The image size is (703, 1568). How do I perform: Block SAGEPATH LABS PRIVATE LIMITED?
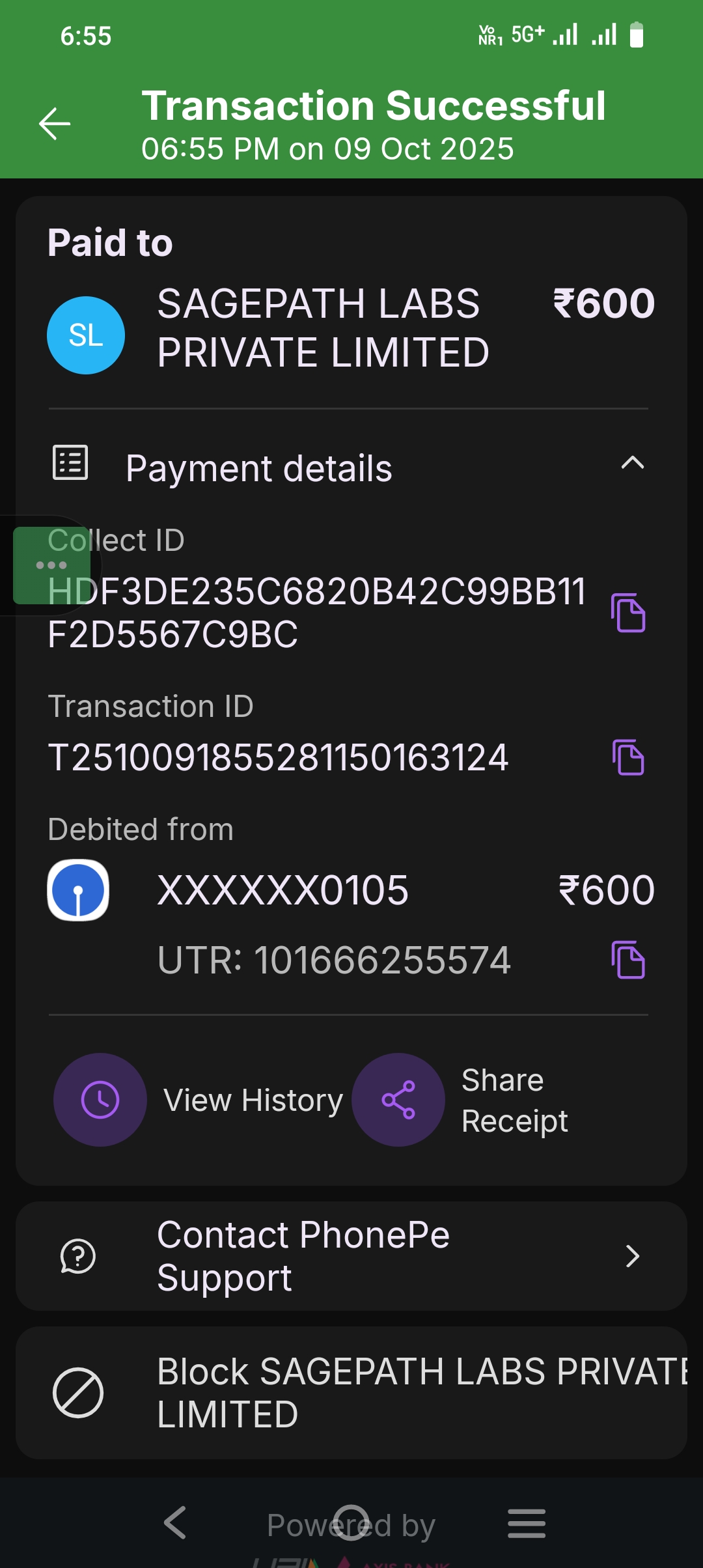tap(351, 1393)
